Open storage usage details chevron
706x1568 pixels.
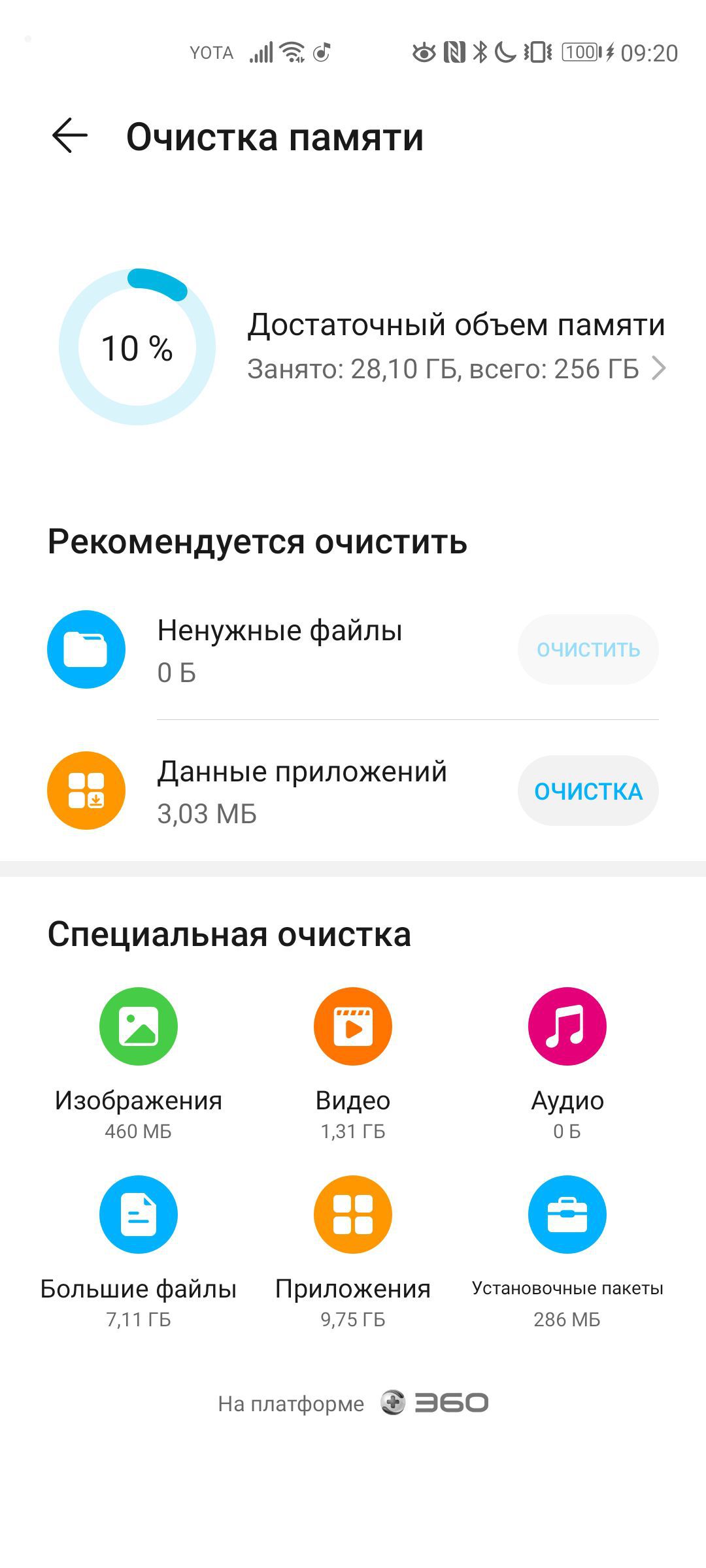659,368
